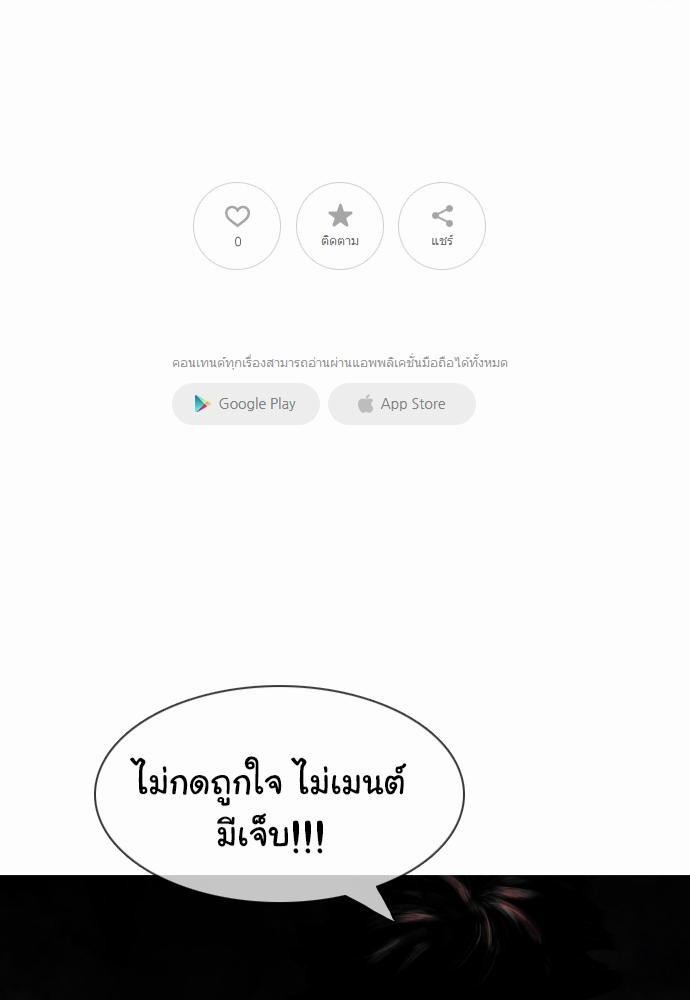Share this episode
The width and height of the screenshot is (690, 1000).
tap(442, 226)
